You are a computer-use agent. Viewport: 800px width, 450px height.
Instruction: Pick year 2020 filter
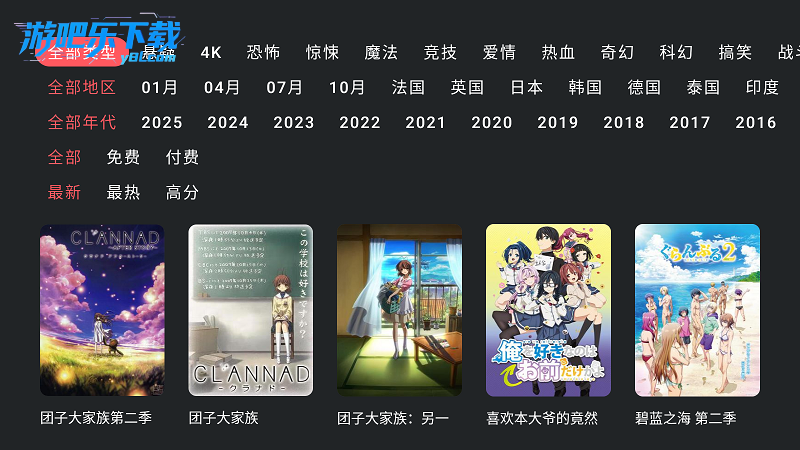point(492,122)
